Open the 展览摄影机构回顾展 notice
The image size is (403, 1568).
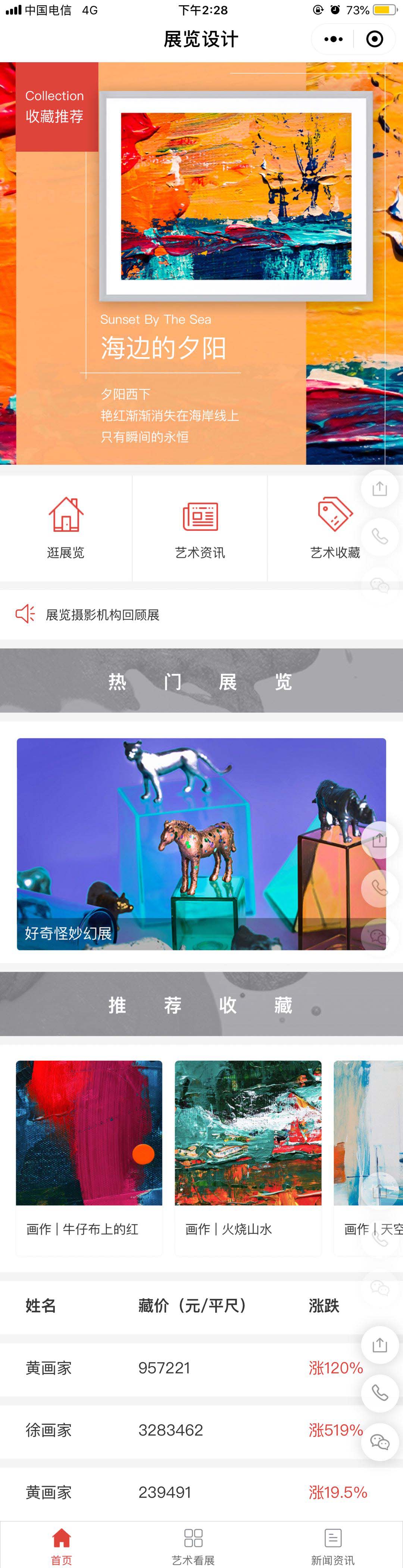point(102,615)
